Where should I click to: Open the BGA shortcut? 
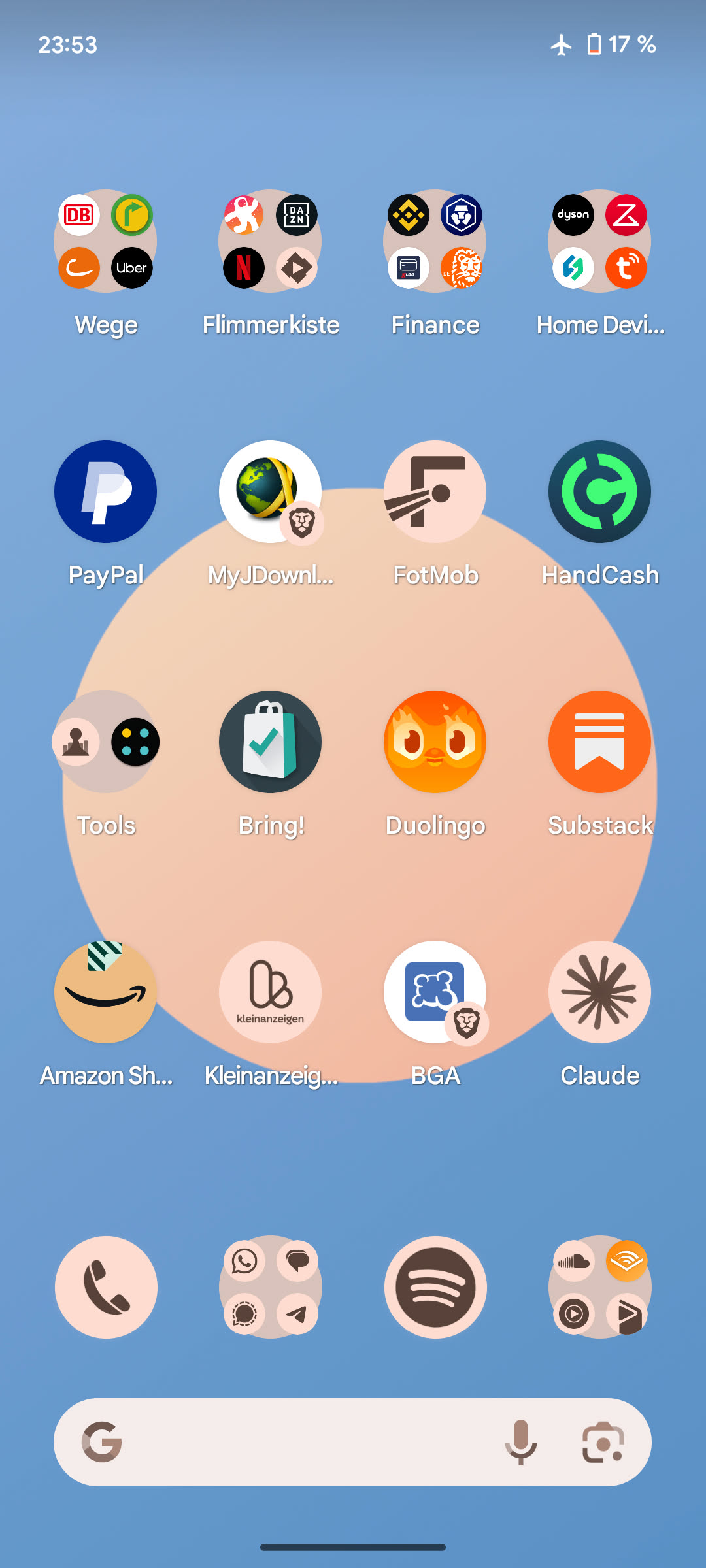click(x=435, y=992)
